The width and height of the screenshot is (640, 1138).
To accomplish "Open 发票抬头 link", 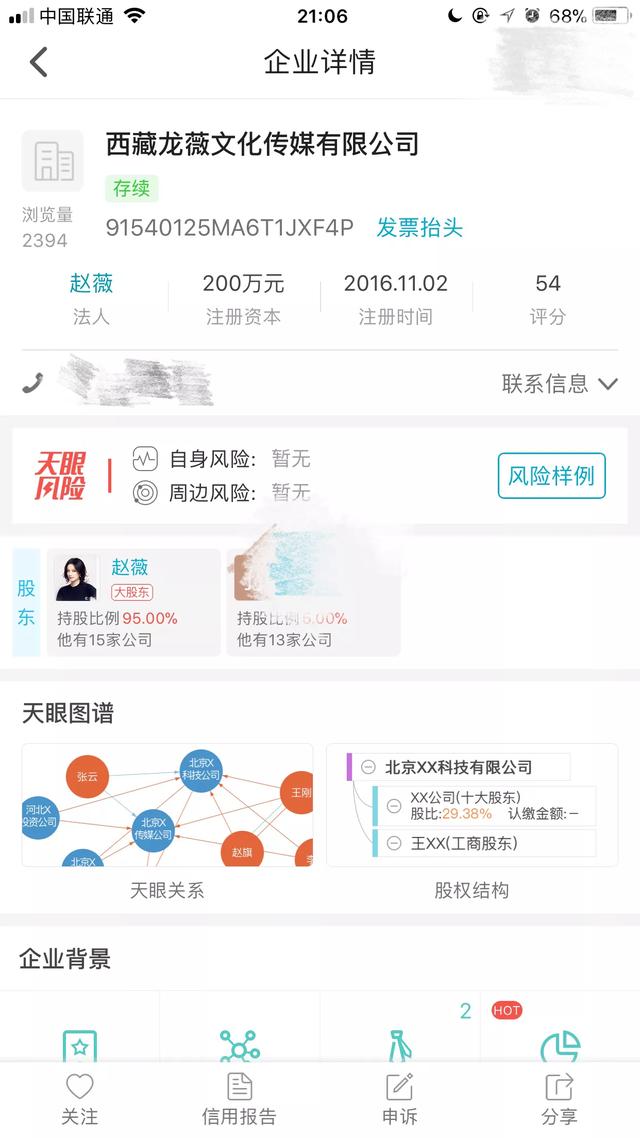I will pyautogui.click(x=419, y=228).
